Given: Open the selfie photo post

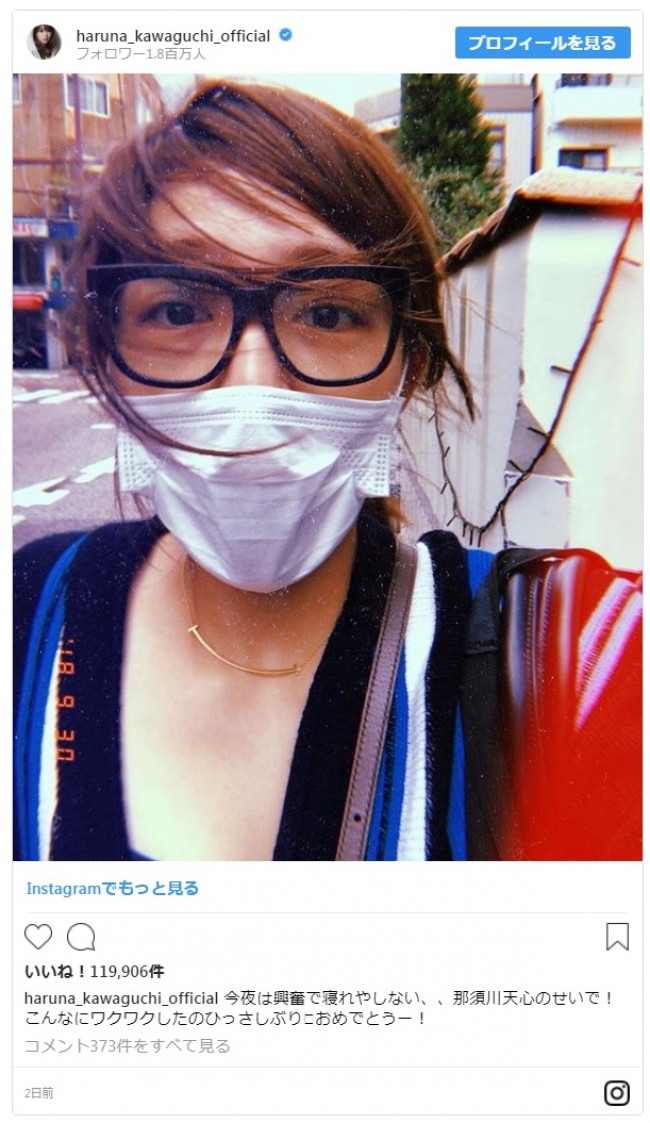Looking at the screenshot, I should click(x=327, y=466).
